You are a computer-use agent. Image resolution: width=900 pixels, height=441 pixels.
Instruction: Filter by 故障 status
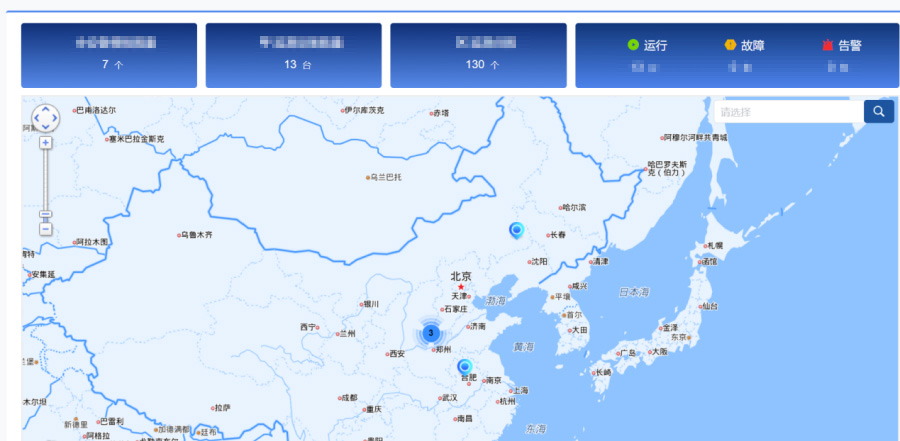pyautogui.click(x=743, y=46)
